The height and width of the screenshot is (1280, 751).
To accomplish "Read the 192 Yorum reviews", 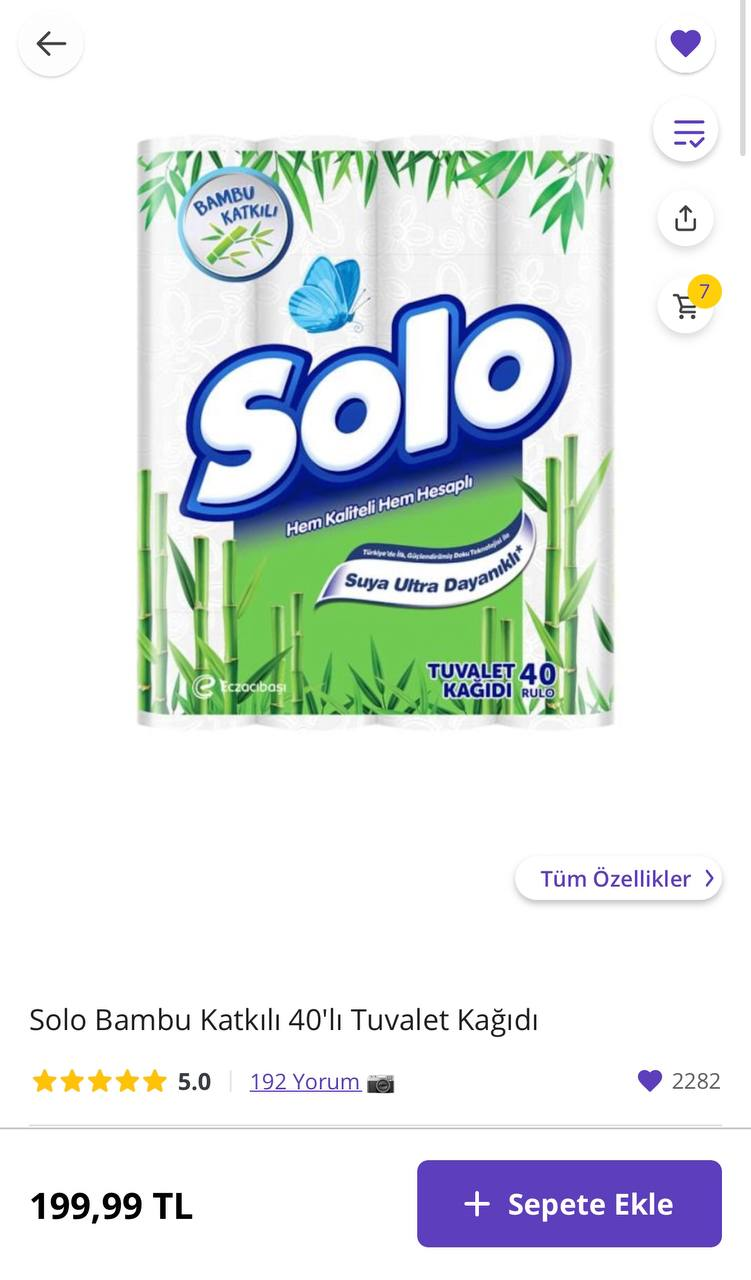I will click(305, 1081).
